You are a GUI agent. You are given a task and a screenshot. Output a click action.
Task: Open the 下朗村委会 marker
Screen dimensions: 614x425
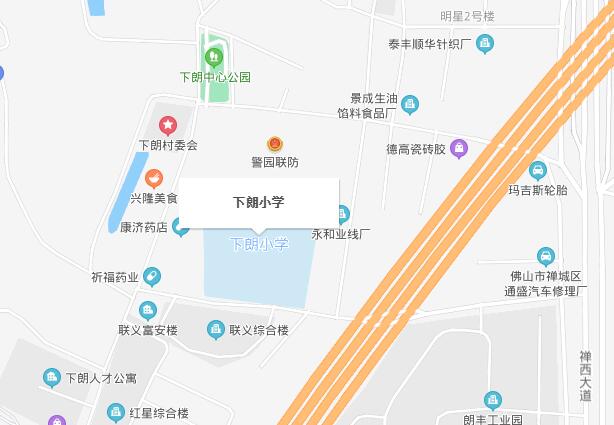click(168, 125)
